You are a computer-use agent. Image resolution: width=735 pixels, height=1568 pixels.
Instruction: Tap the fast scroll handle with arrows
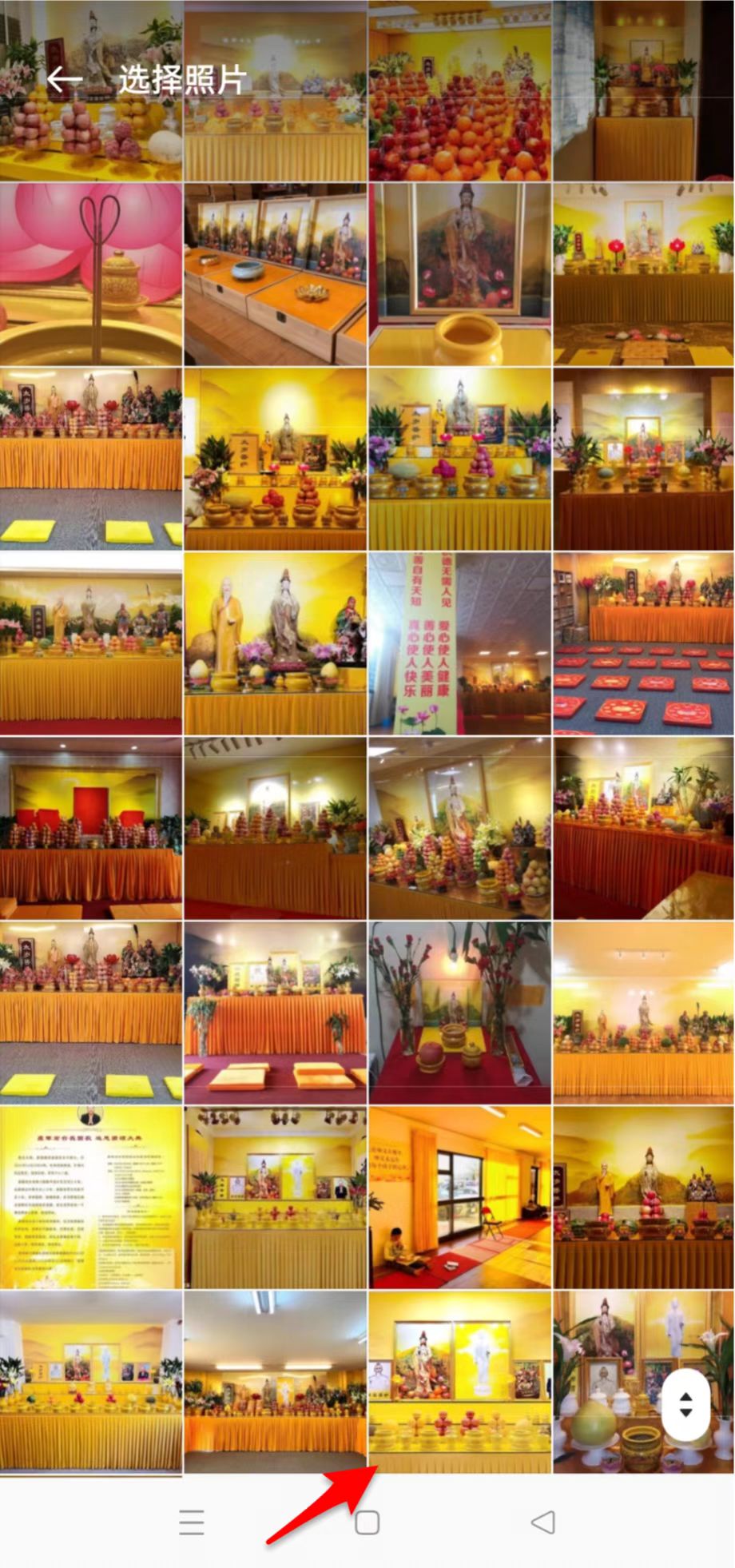685,1405
